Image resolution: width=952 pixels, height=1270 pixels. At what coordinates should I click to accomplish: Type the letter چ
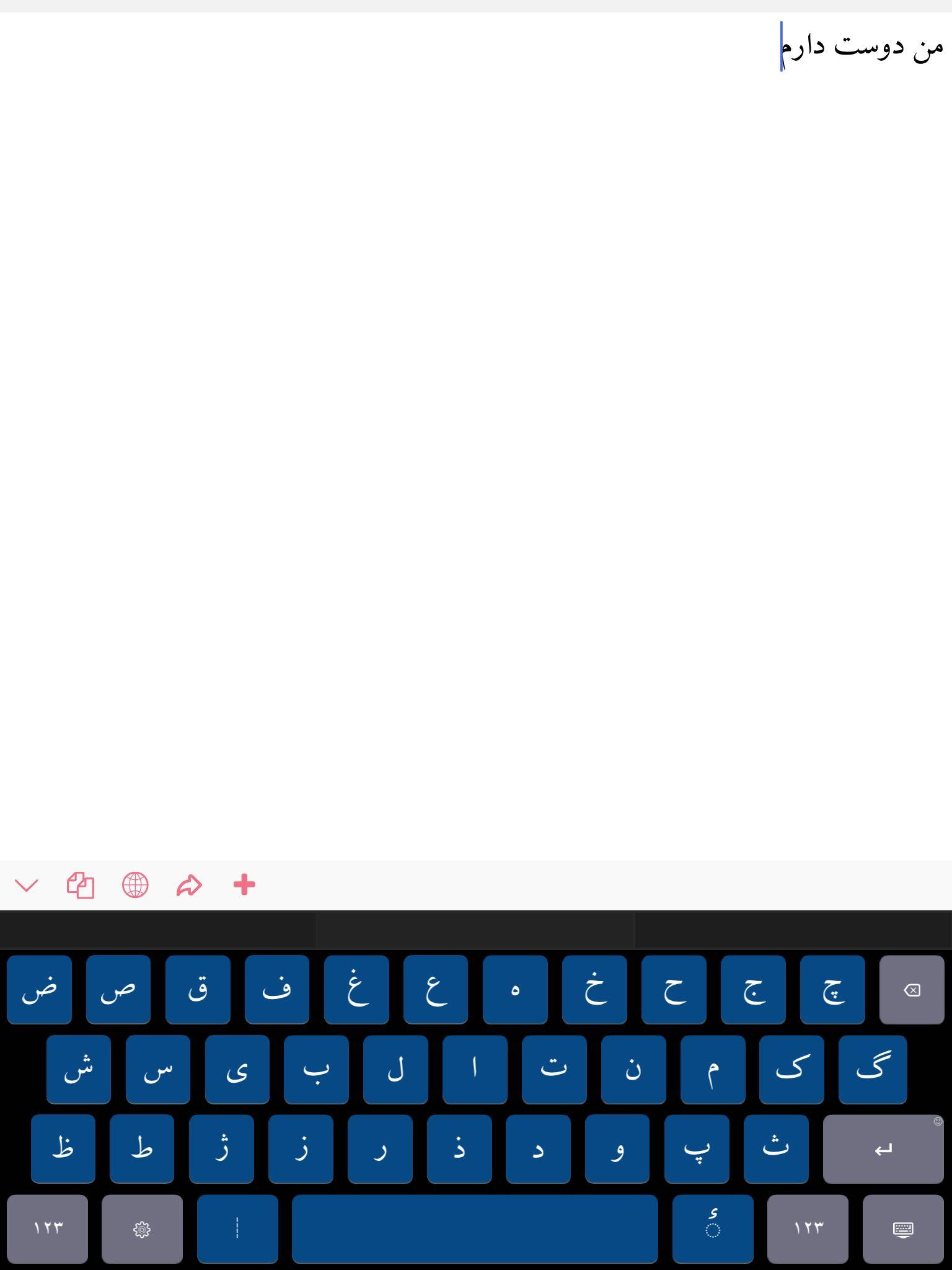point(832,990)
